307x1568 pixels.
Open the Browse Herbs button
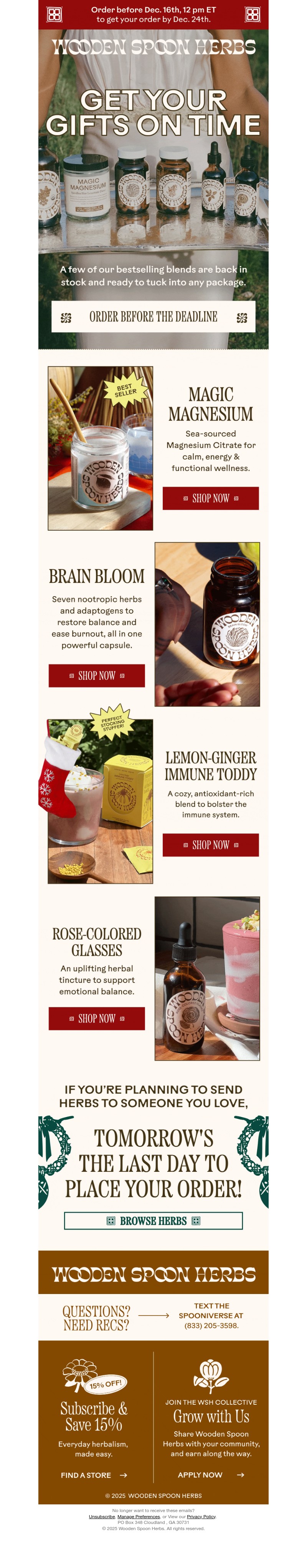pos(153,1220)
